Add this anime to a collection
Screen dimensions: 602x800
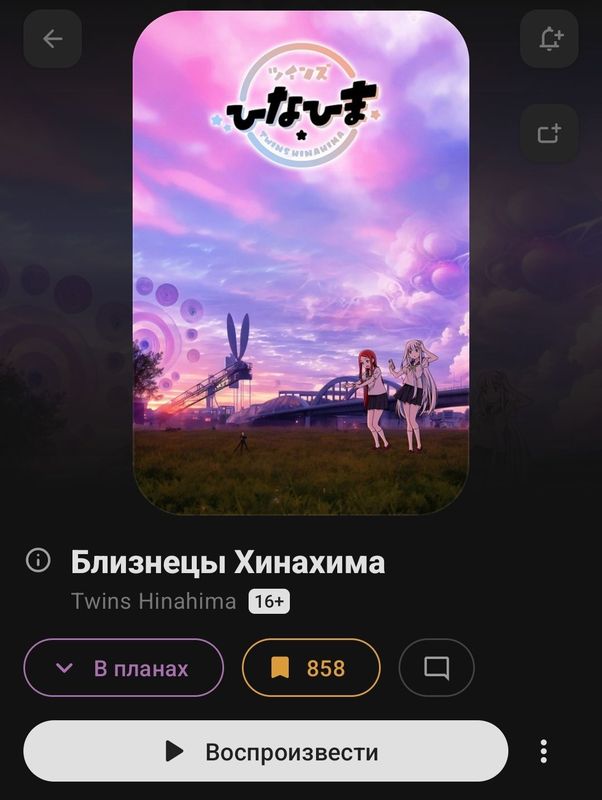[549, 133]
